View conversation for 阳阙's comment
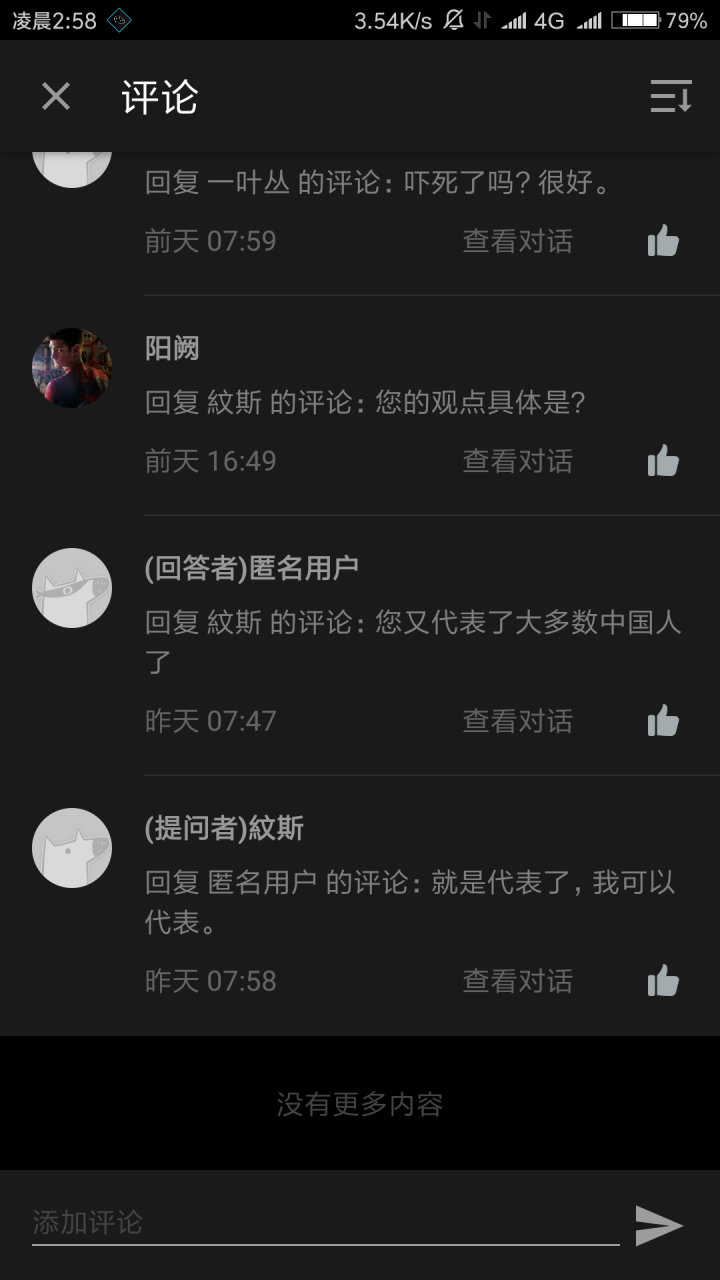This screenshot has width=720, height=1280. (x=517, y=461)
